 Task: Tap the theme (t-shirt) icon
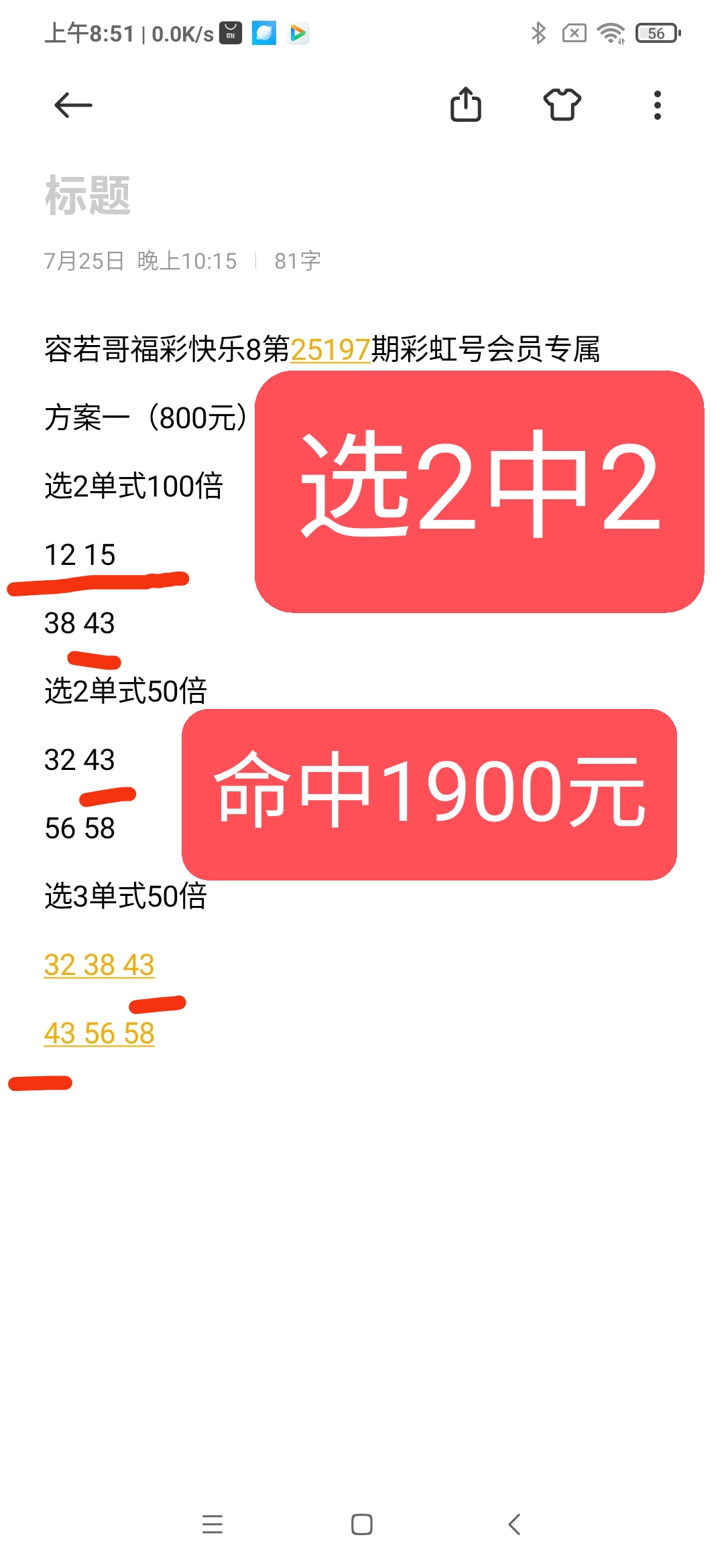pyautogui.click(x=563, y=105)
